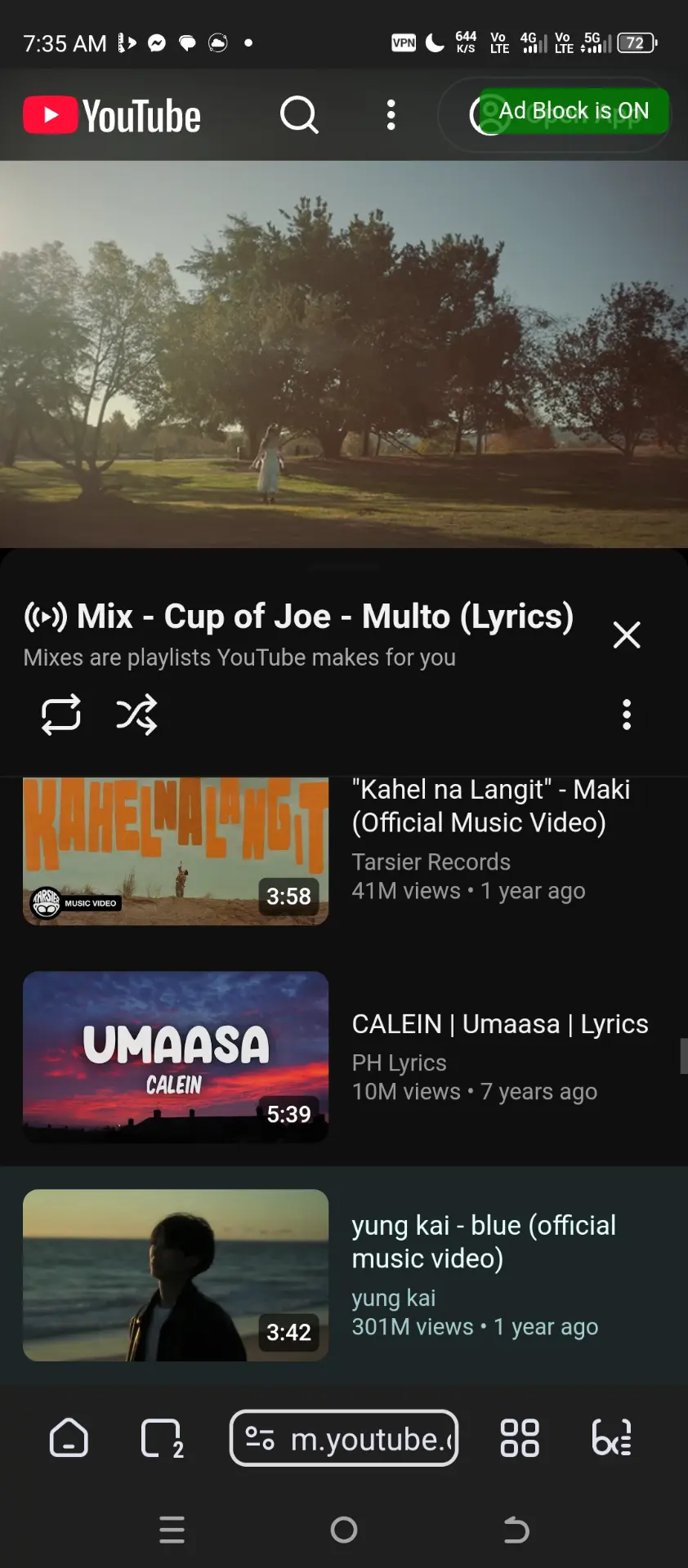Edit the m.youtube address bar
This screenshot has width=688, height=1568.
pyautogui.click(x=344, y=1438)
